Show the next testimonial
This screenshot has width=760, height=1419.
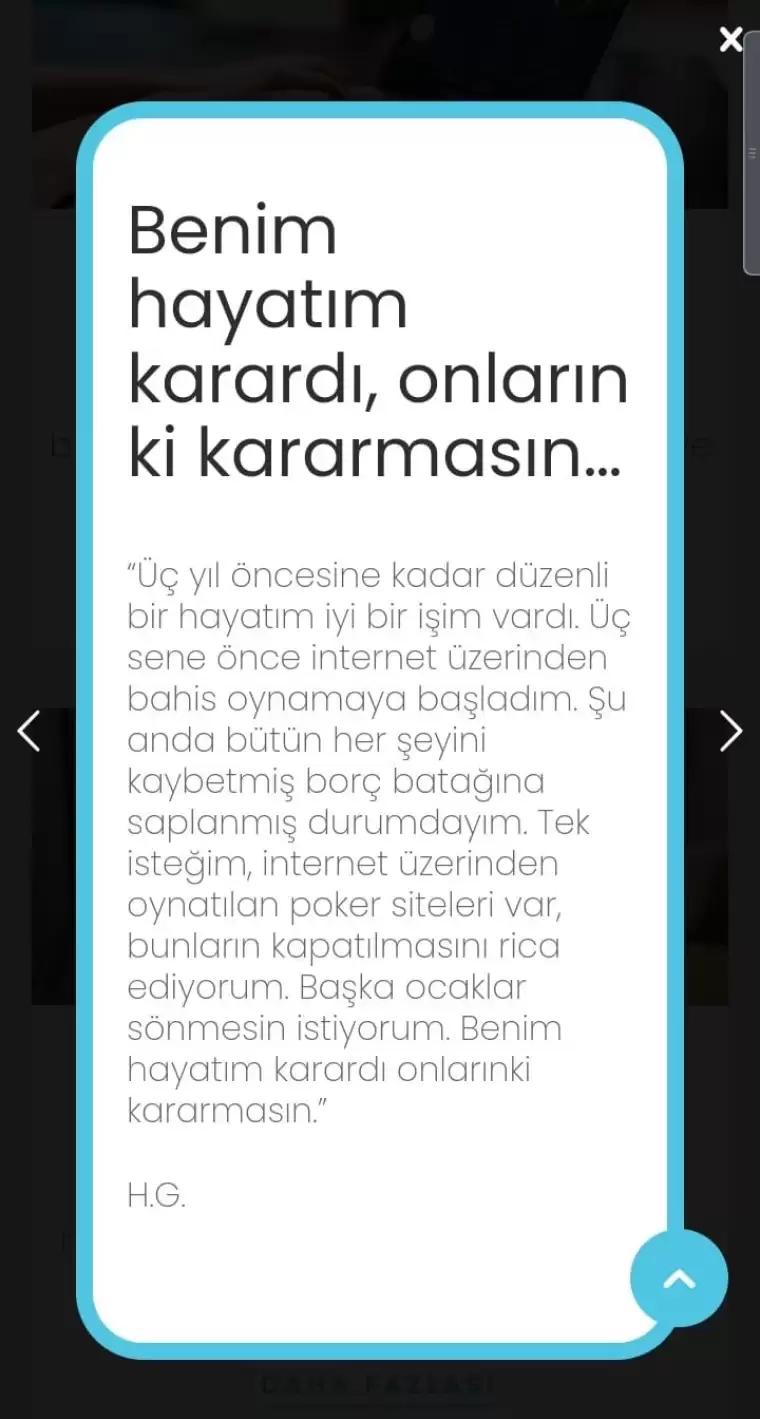tap(731, 731)
